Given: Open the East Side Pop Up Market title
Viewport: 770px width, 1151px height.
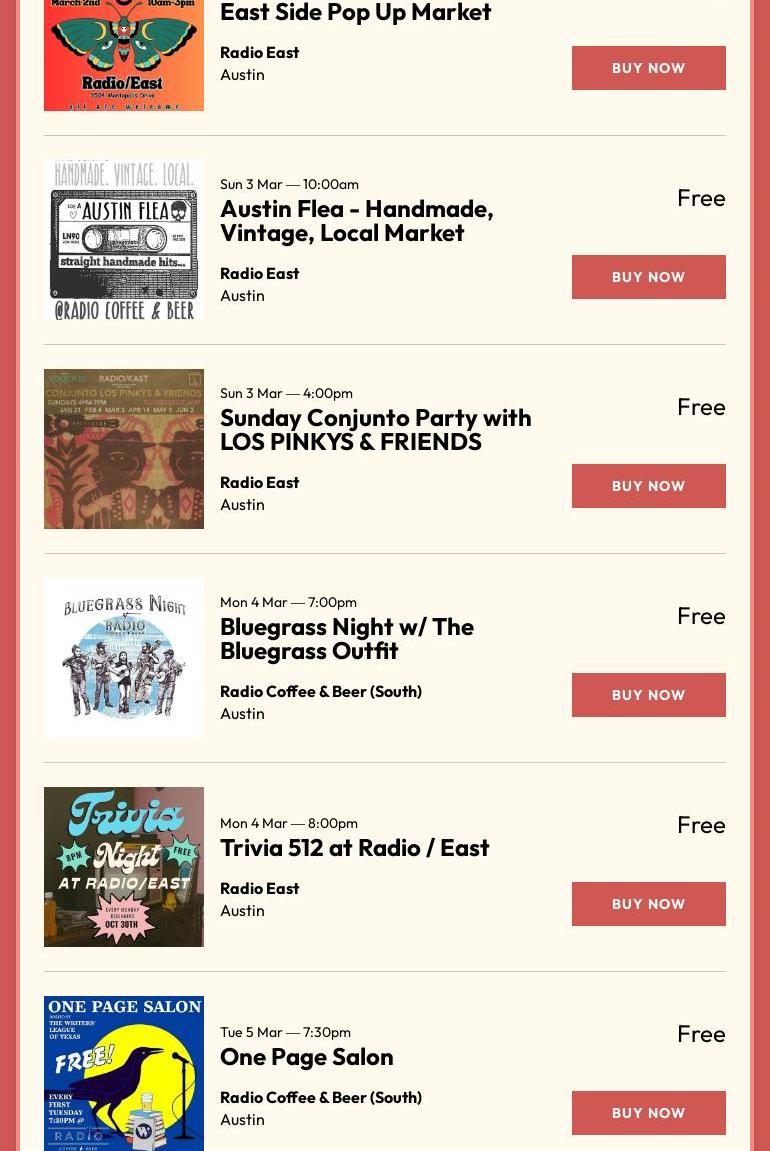Looking at the screenshot, I should tap(355, 12).
